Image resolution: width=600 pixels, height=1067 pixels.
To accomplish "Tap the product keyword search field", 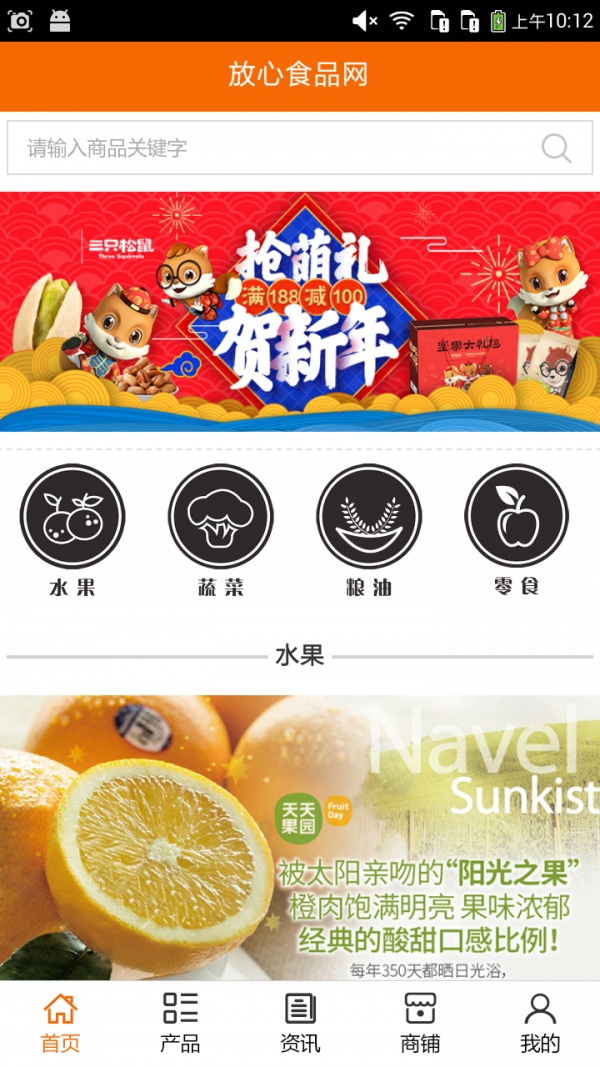I will [x=270, y=148].
